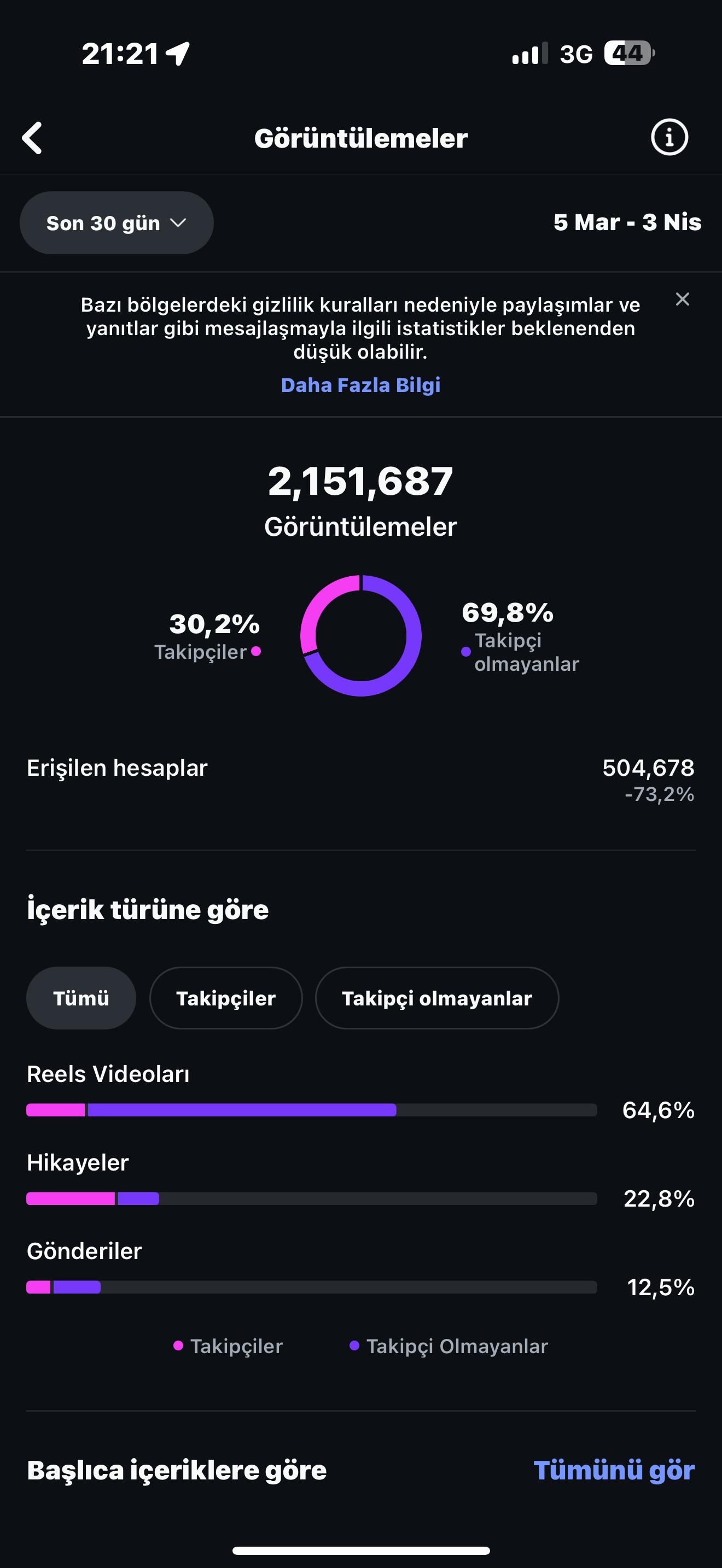Tap Tümünü gör for top content
Viewport: 722px width, 1568px height.
(614, 1470)
